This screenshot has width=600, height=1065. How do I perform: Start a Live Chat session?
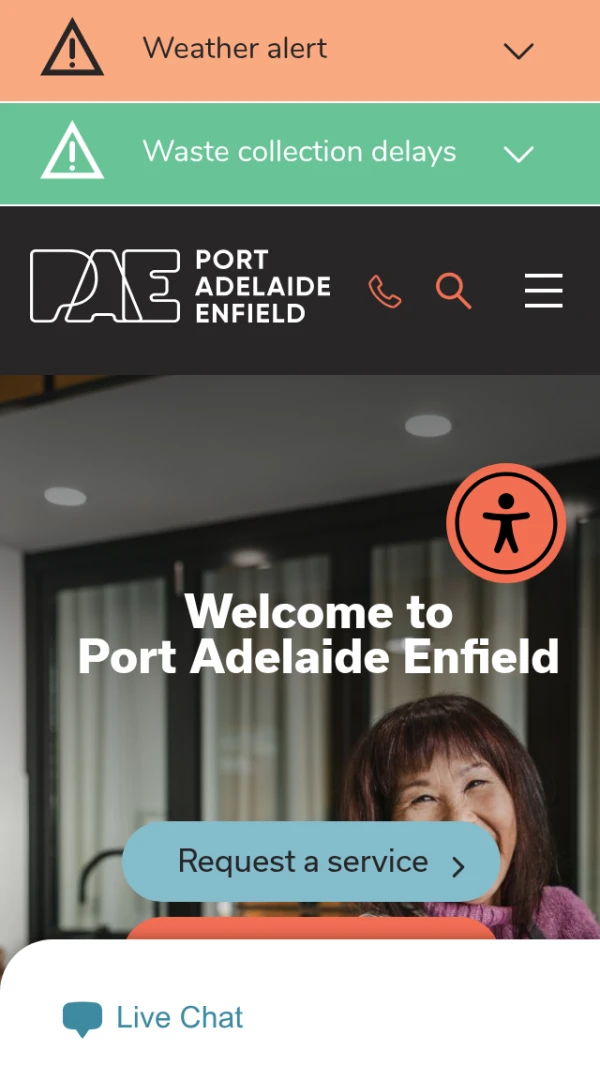coord(154,1018)
